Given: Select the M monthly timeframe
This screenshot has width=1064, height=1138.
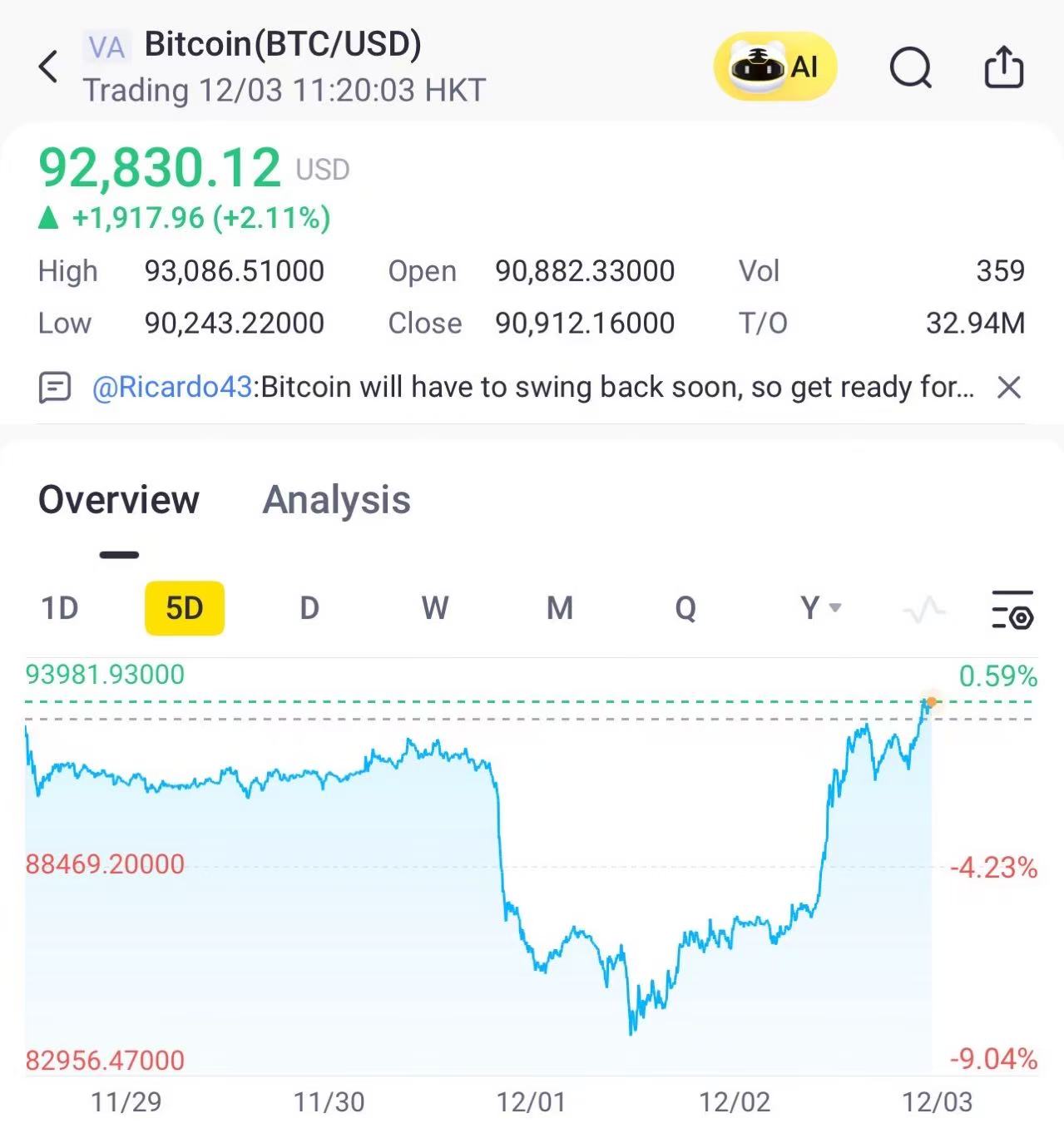Looking at the screenshot, I should pos(558,608).
